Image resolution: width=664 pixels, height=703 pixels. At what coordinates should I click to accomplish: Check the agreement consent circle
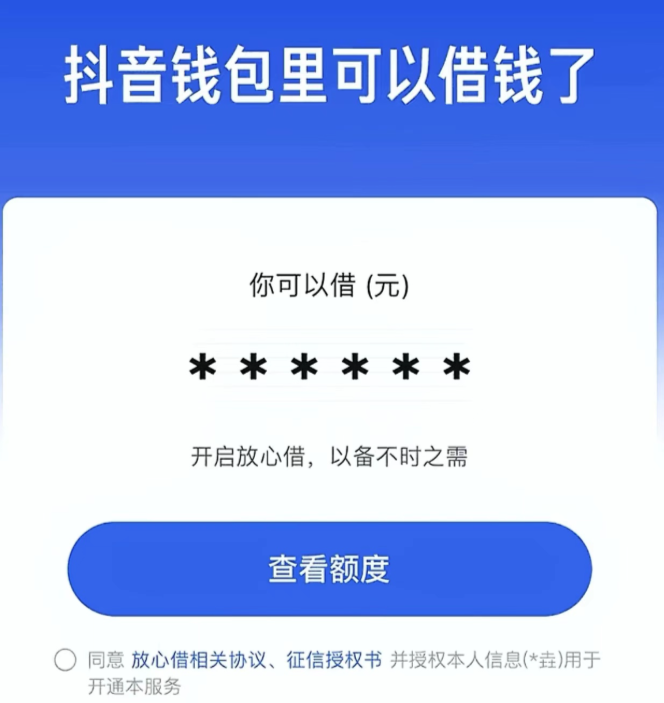click(65, 660)
